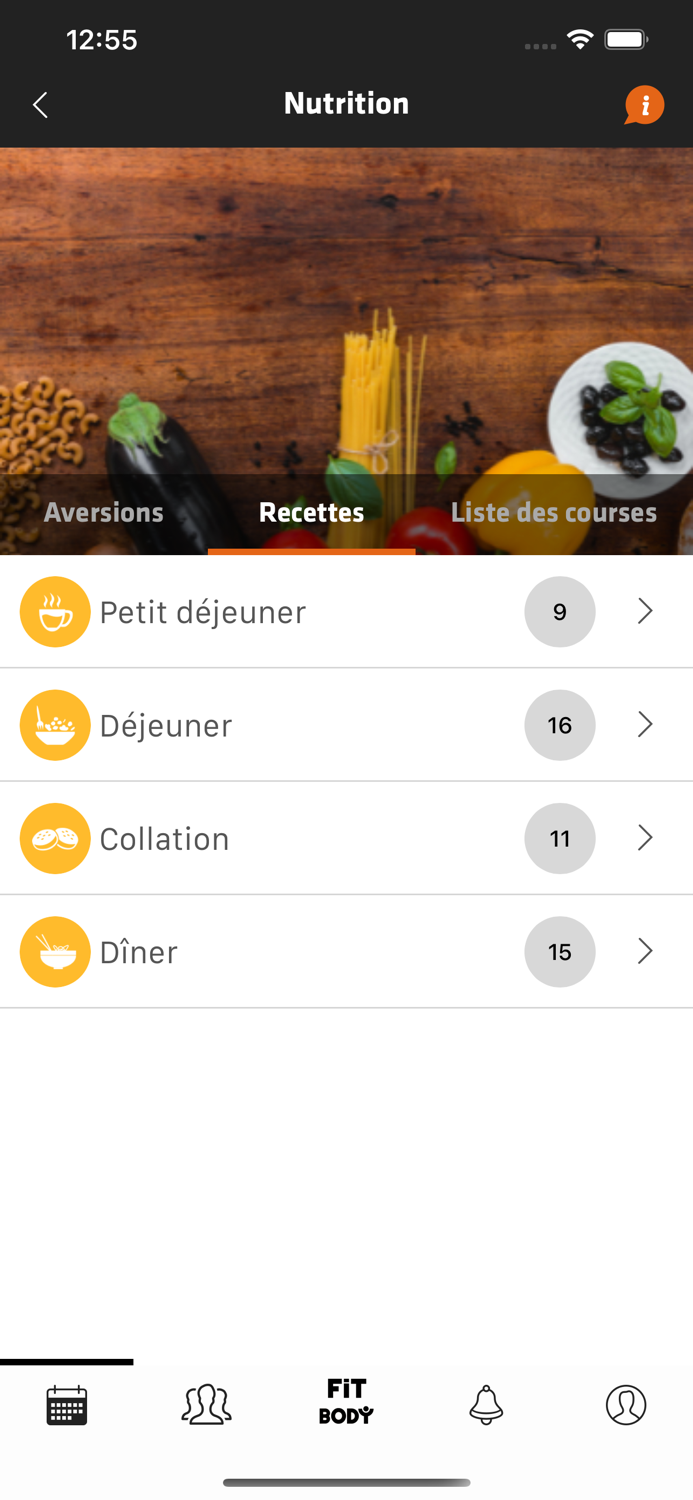Open the orange info bubble

644,104
